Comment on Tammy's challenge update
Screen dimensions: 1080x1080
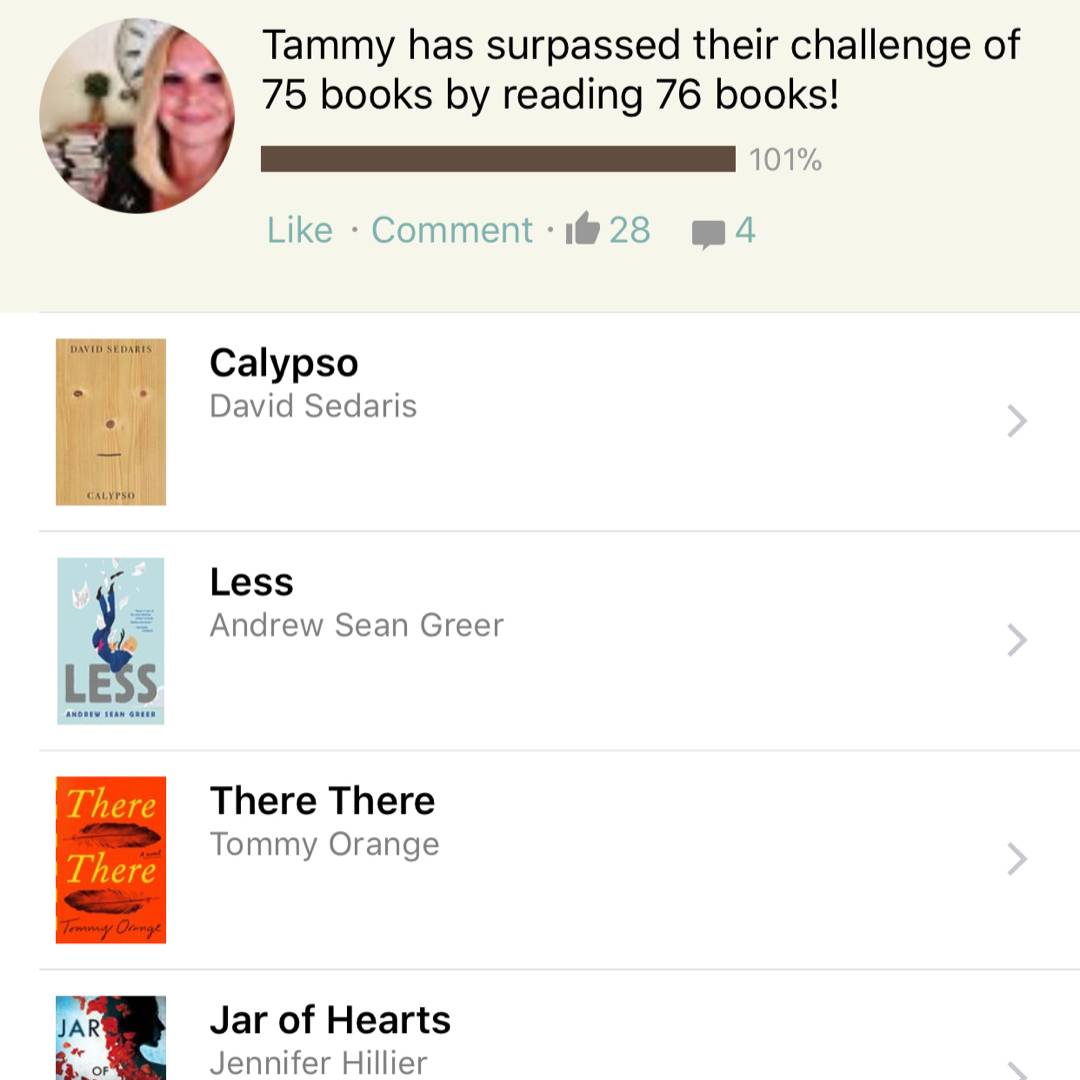pyautogui.click(x=452, y=231)
